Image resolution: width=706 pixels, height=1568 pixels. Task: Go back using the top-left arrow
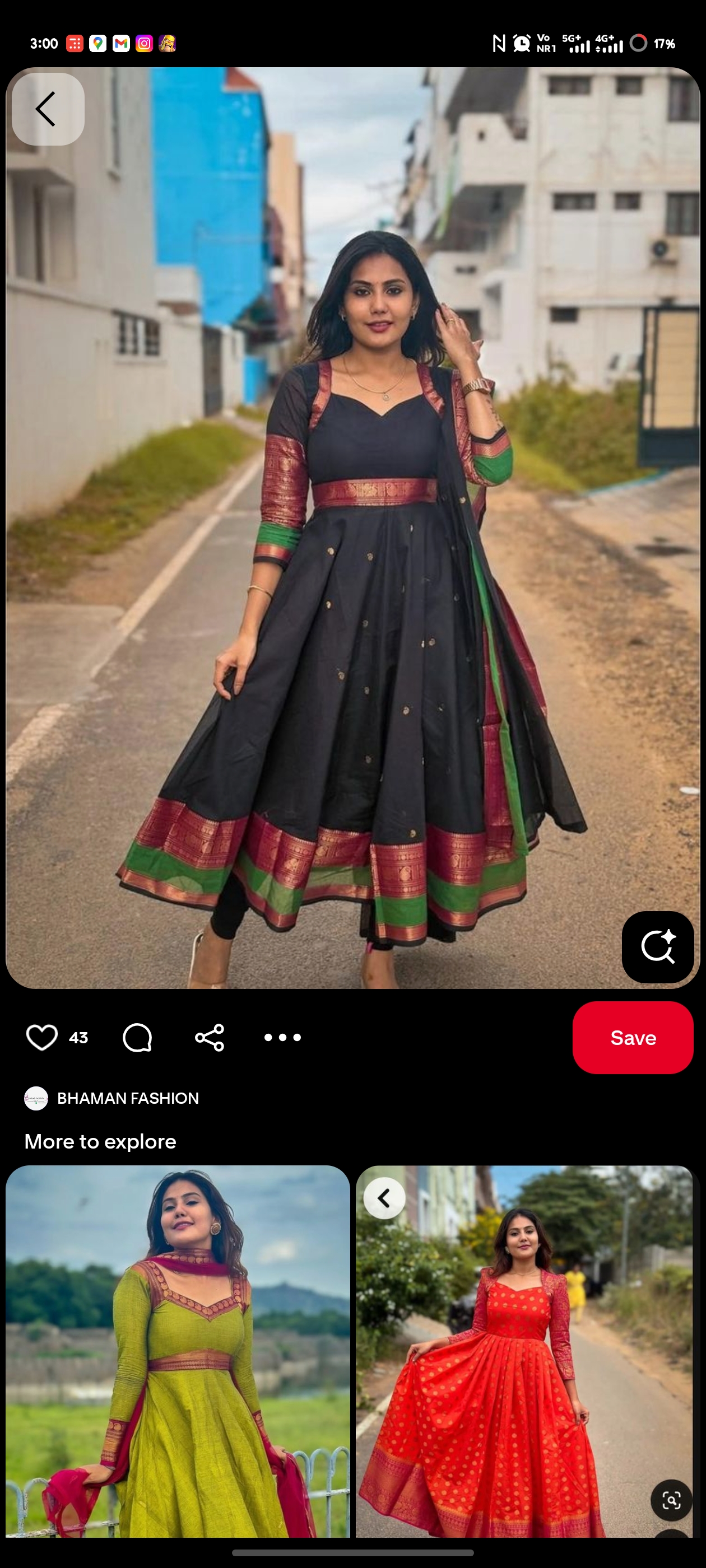click(x=48, y=110)
